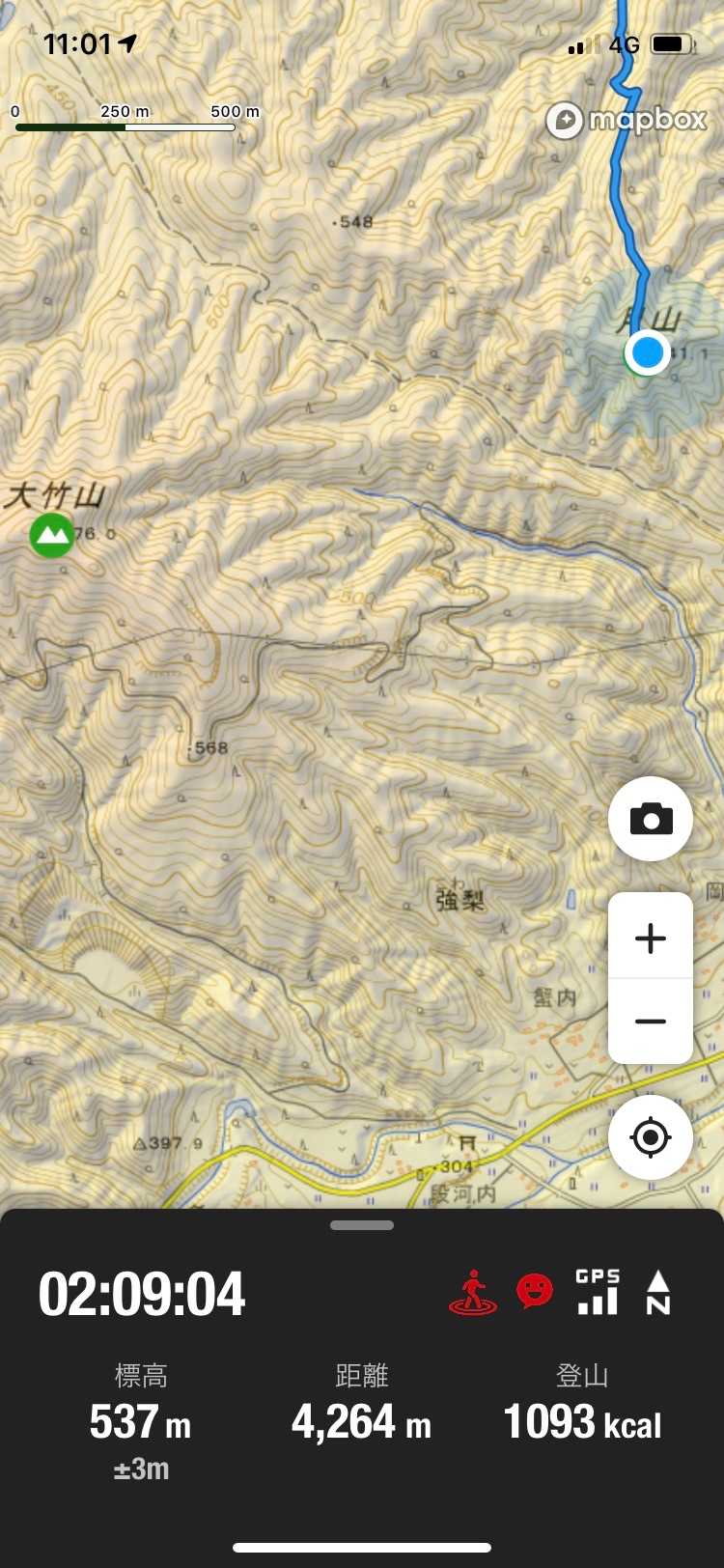
Task: Recenter map on current location
Action: (651, 1137)
